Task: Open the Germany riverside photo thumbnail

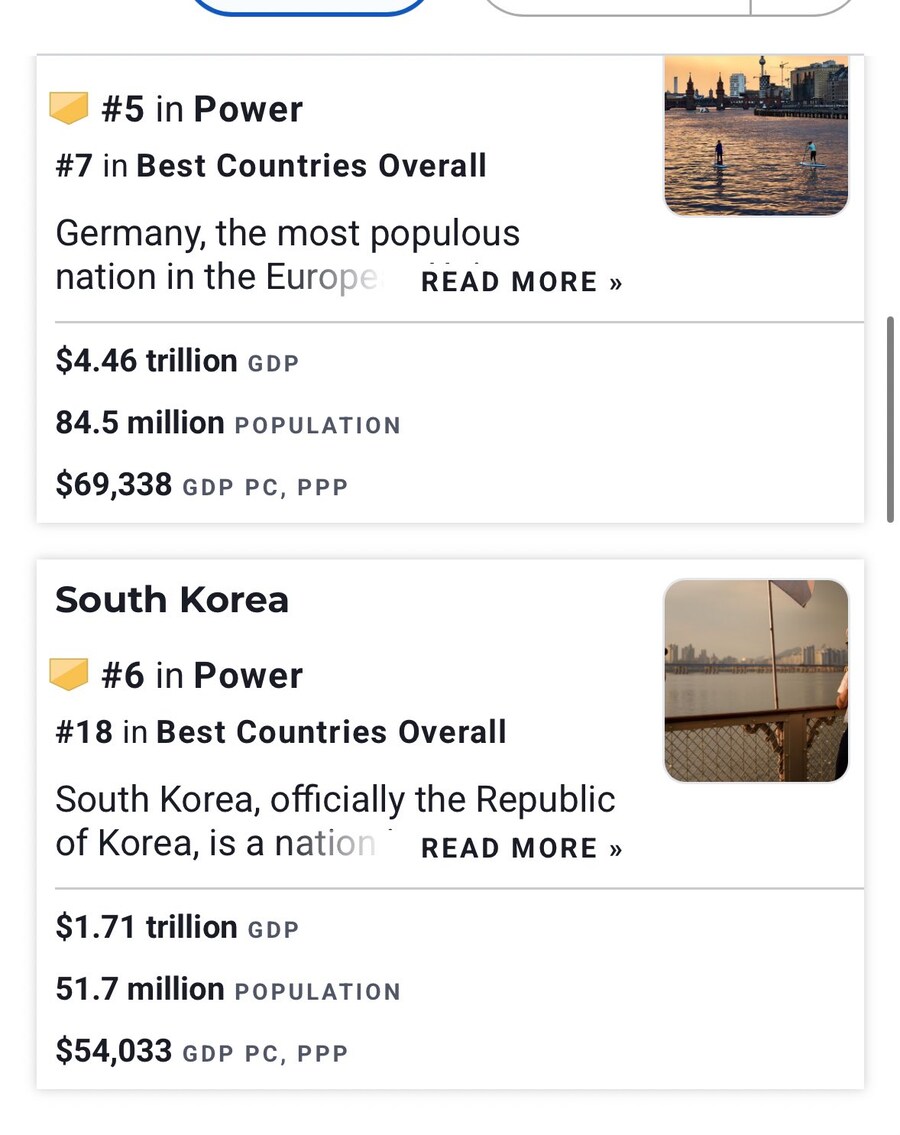Action: pyautogui.click(x=756, y=134)
